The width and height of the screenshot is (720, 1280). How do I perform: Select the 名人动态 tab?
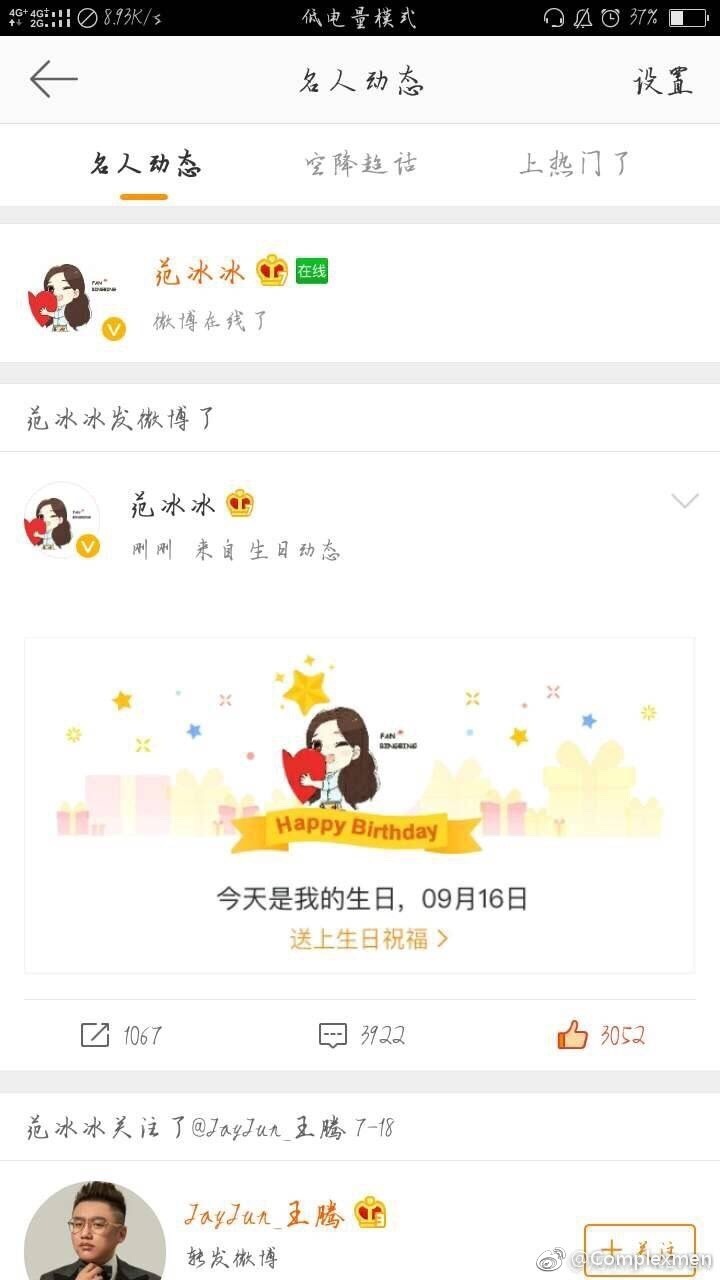(x=145, y=165)
